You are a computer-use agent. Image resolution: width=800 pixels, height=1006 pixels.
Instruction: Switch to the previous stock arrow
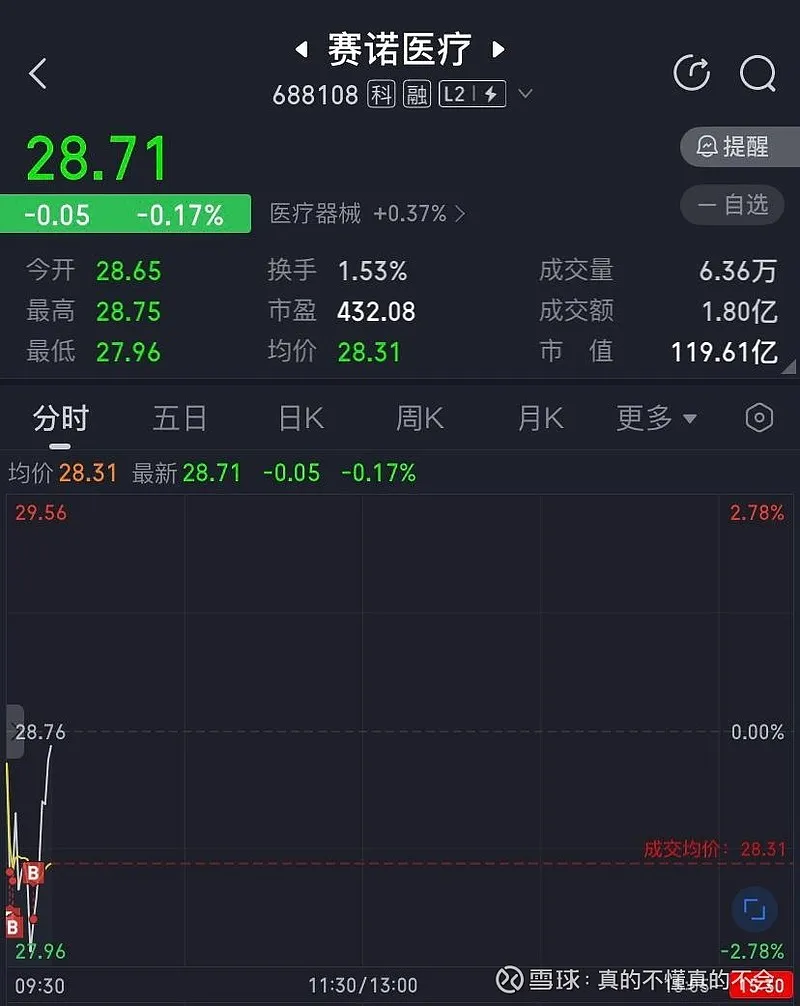[301, 49]
